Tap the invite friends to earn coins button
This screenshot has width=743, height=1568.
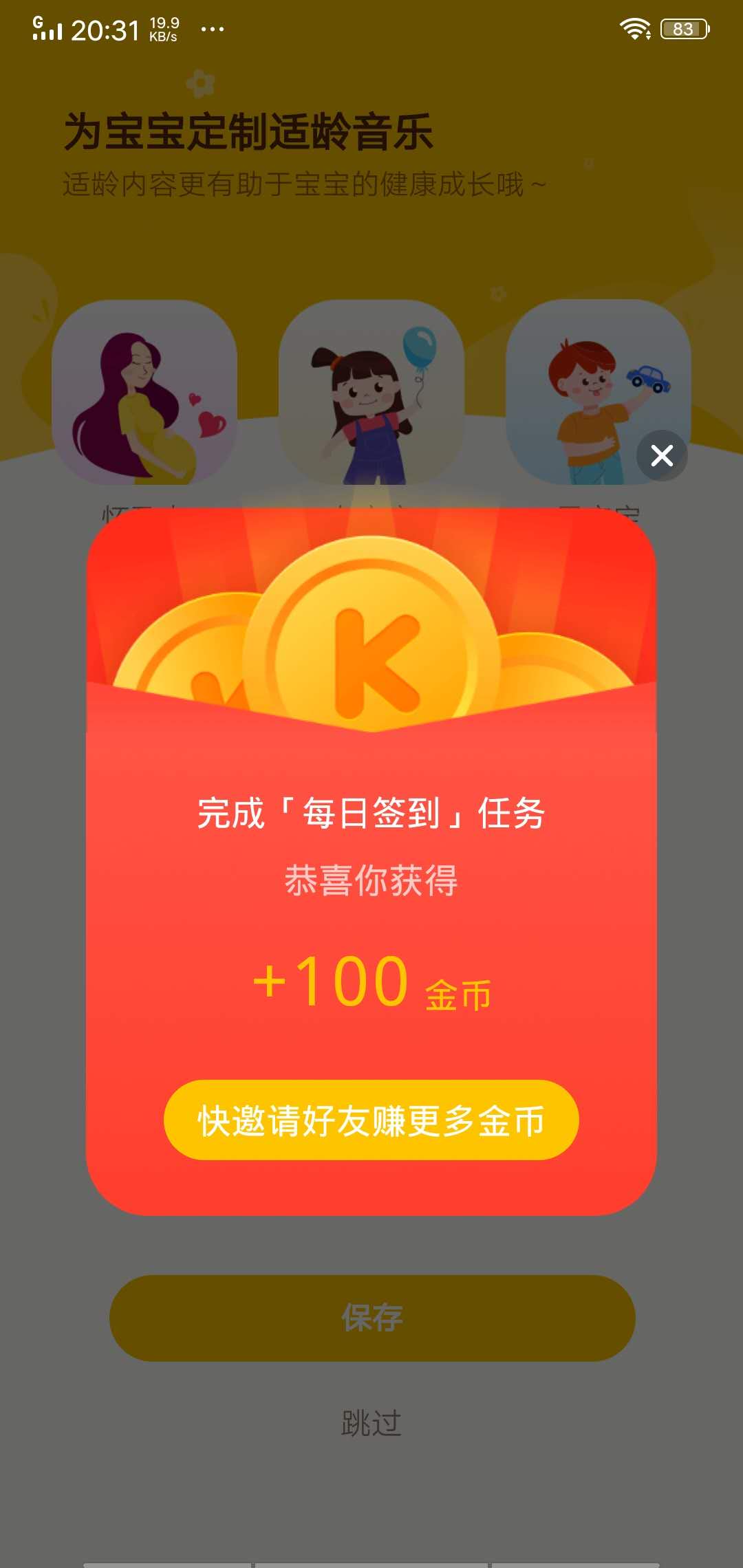tap(371, 1120)
